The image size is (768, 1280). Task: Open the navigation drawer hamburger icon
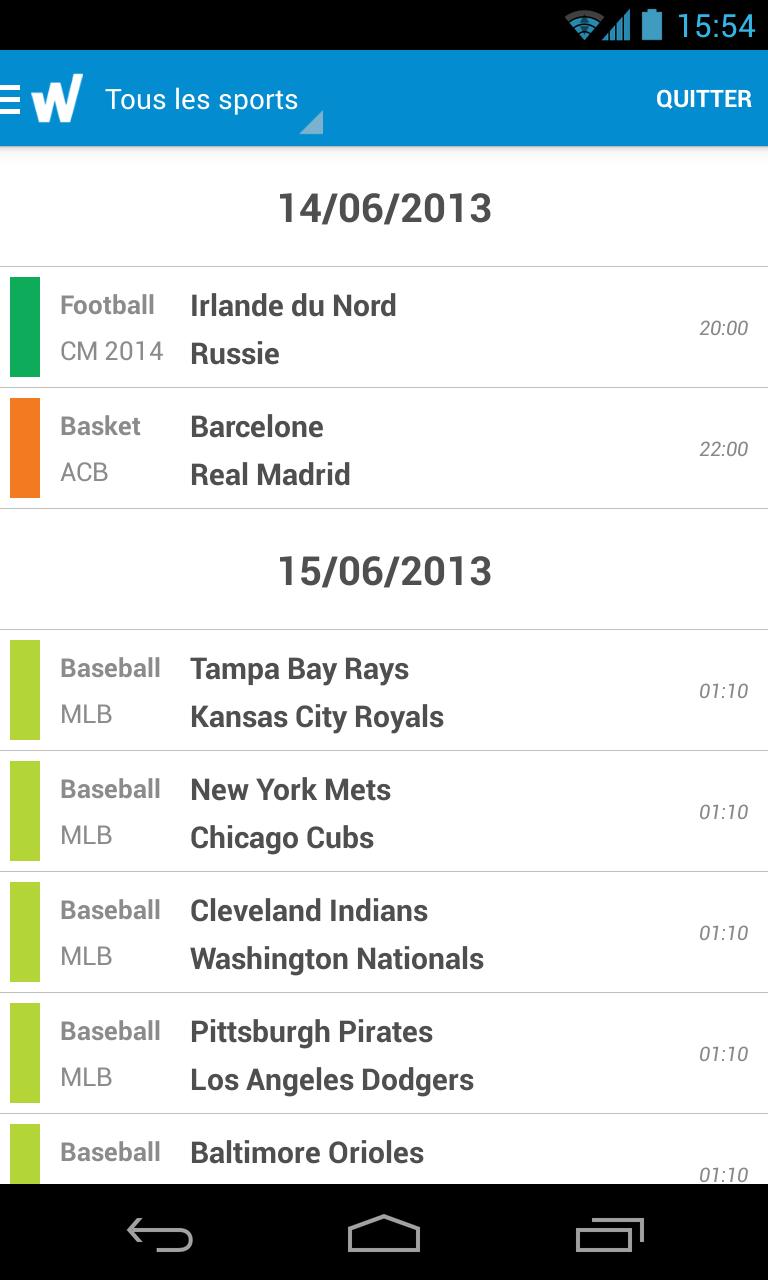click(x=10, y=97)
